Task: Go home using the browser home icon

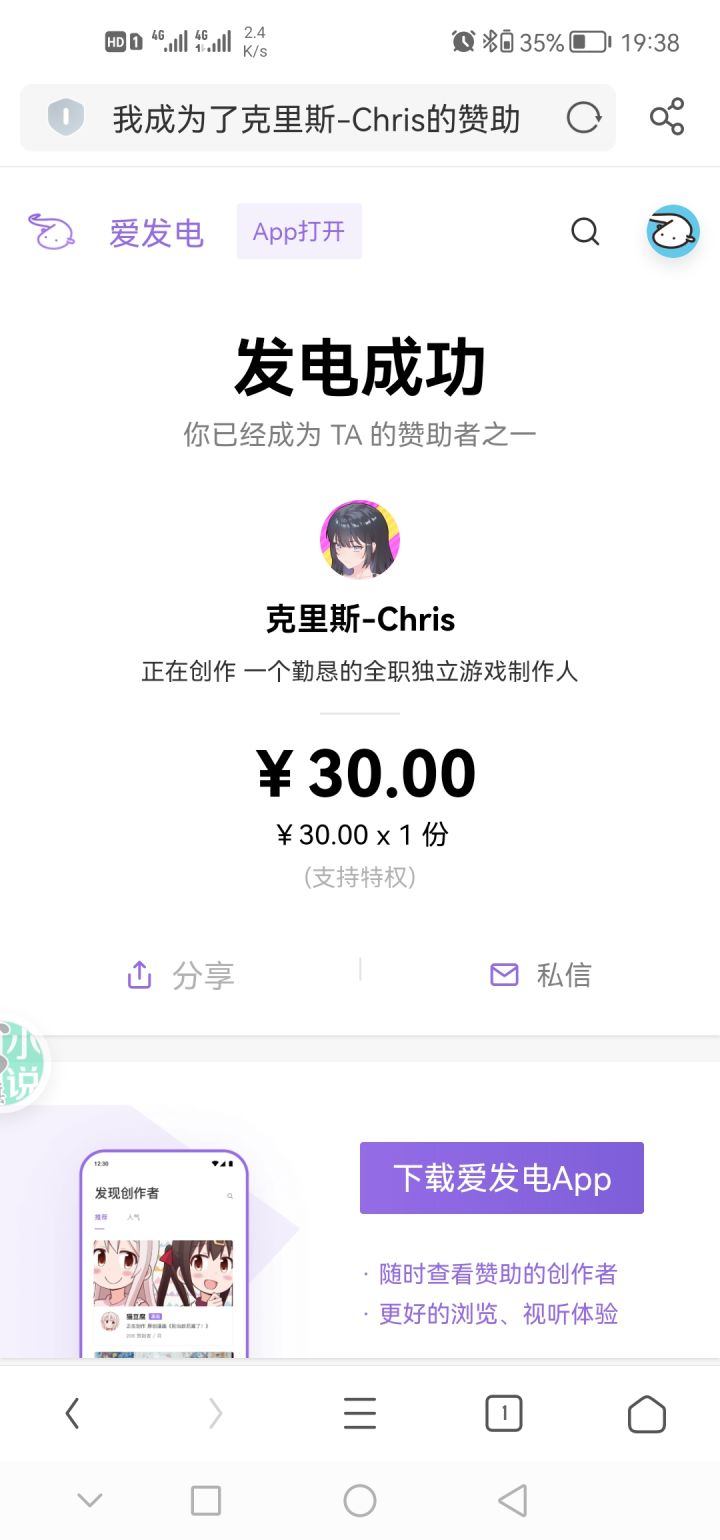Action: coord(646,1413)
